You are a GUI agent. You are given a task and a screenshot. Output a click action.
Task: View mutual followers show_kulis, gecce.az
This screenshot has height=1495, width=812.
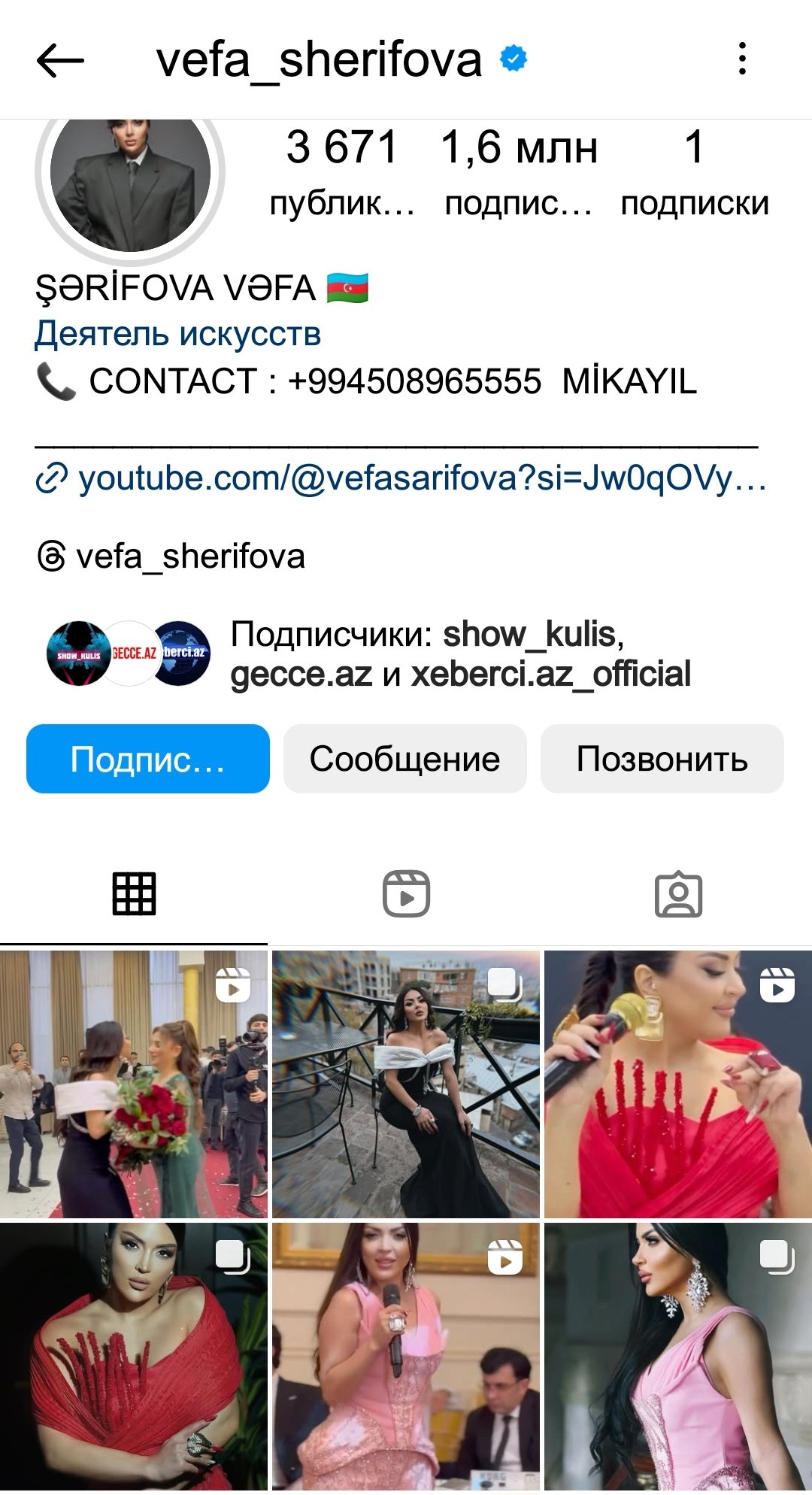pyautogui.click(x=368, y=653)
